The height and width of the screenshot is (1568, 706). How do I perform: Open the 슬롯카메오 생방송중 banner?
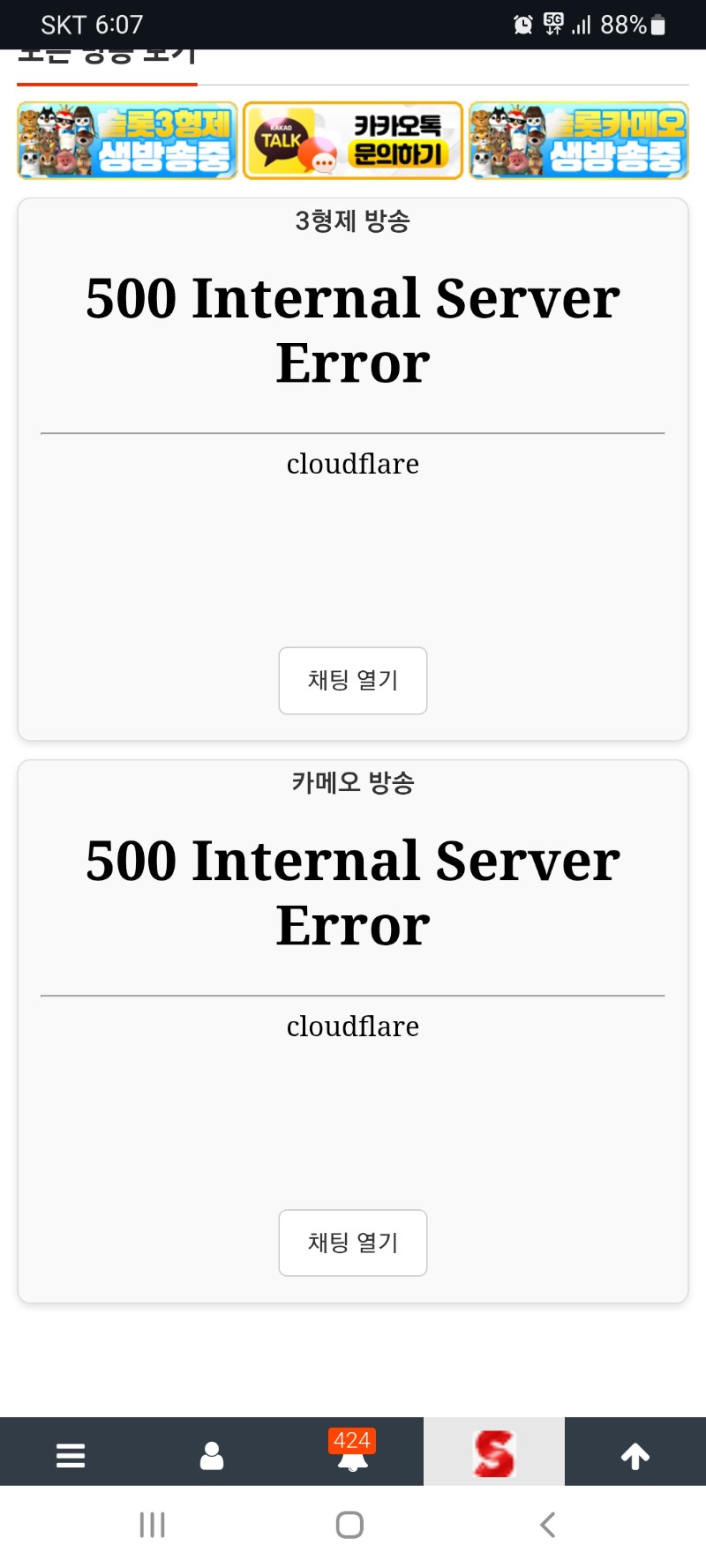578,141
